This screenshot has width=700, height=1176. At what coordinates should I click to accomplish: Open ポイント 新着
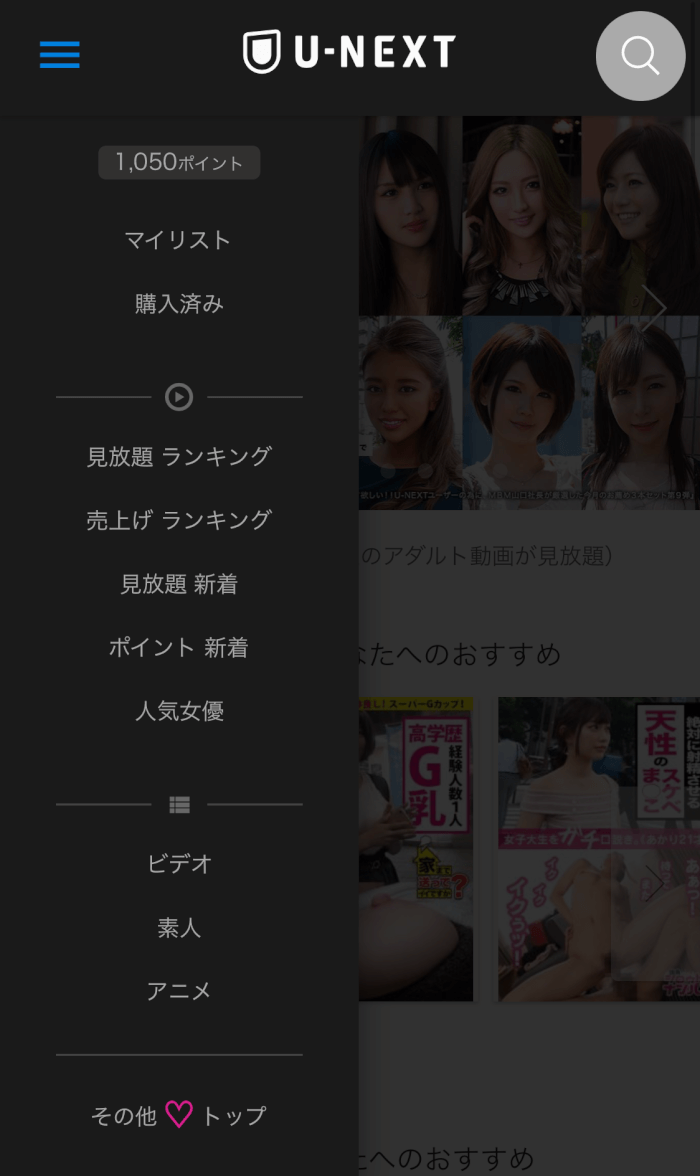pos(178,648)
